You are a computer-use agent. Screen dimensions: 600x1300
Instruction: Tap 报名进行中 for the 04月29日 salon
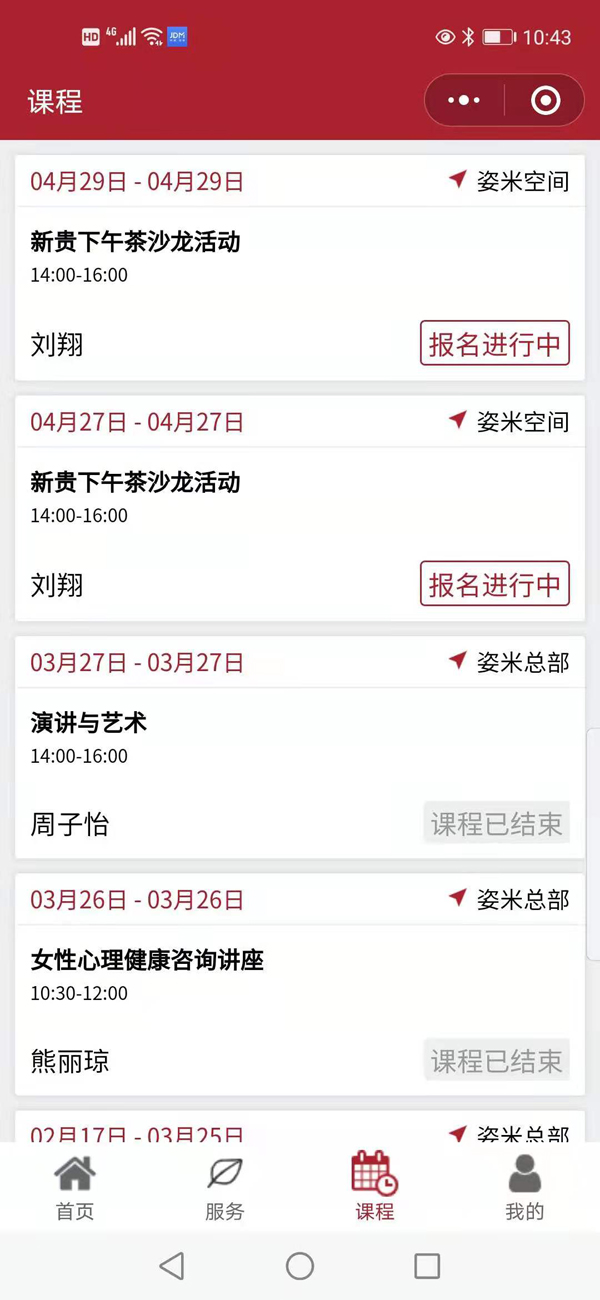point(494,344)
